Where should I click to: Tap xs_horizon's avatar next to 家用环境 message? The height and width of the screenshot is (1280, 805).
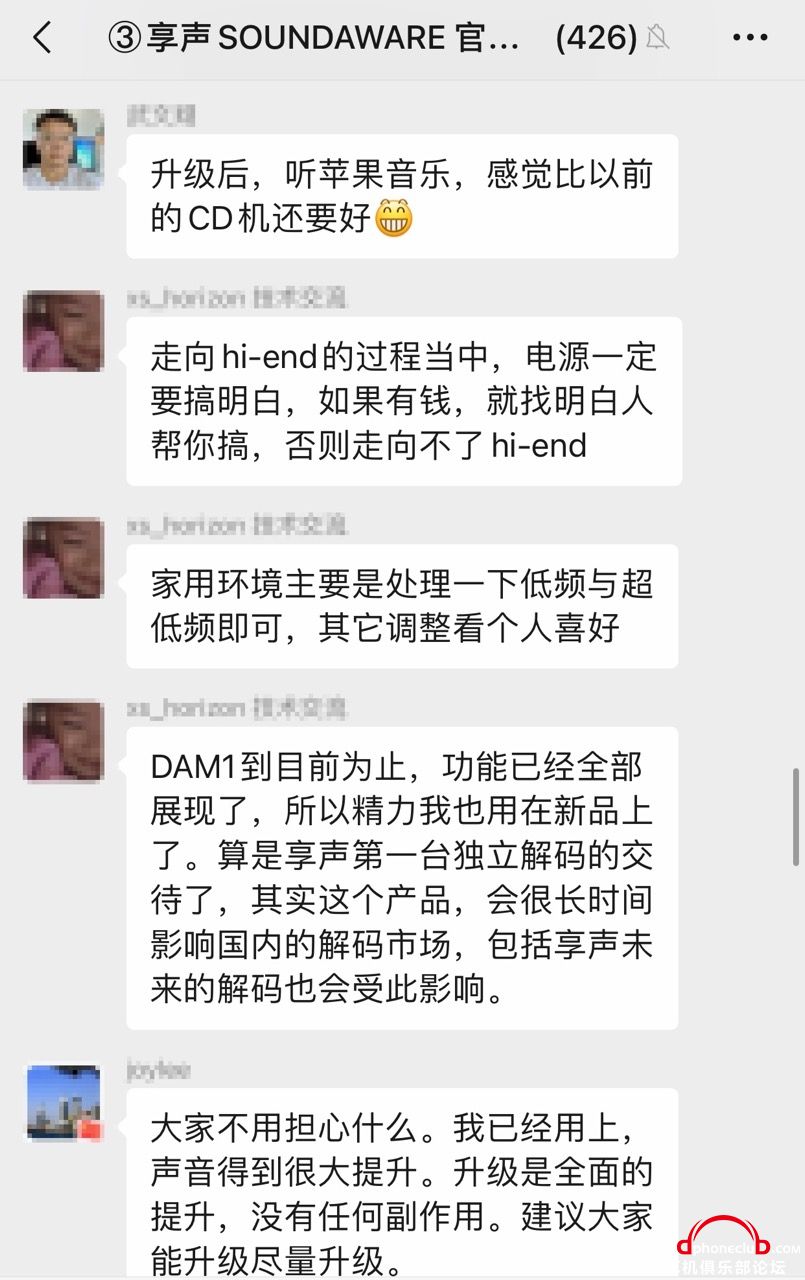click(x=63, y=557)
